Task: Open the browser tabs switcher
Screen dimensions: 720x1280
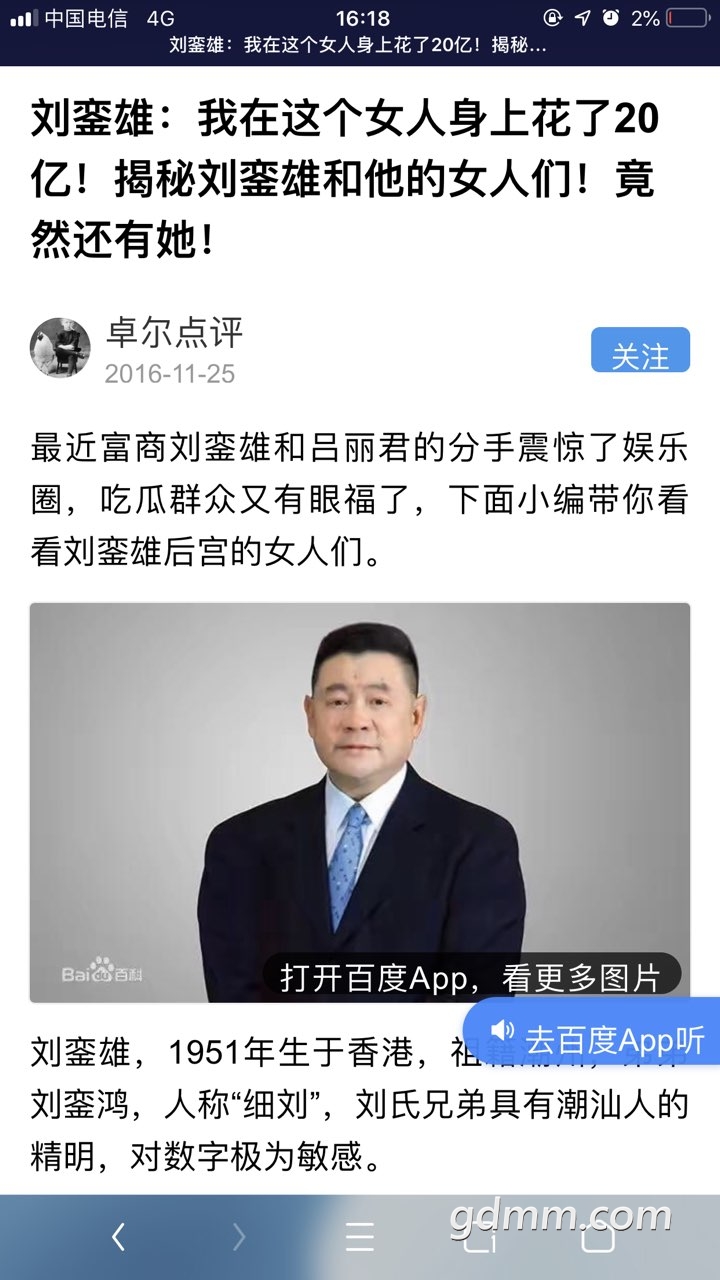Action: click(480, 1238)
